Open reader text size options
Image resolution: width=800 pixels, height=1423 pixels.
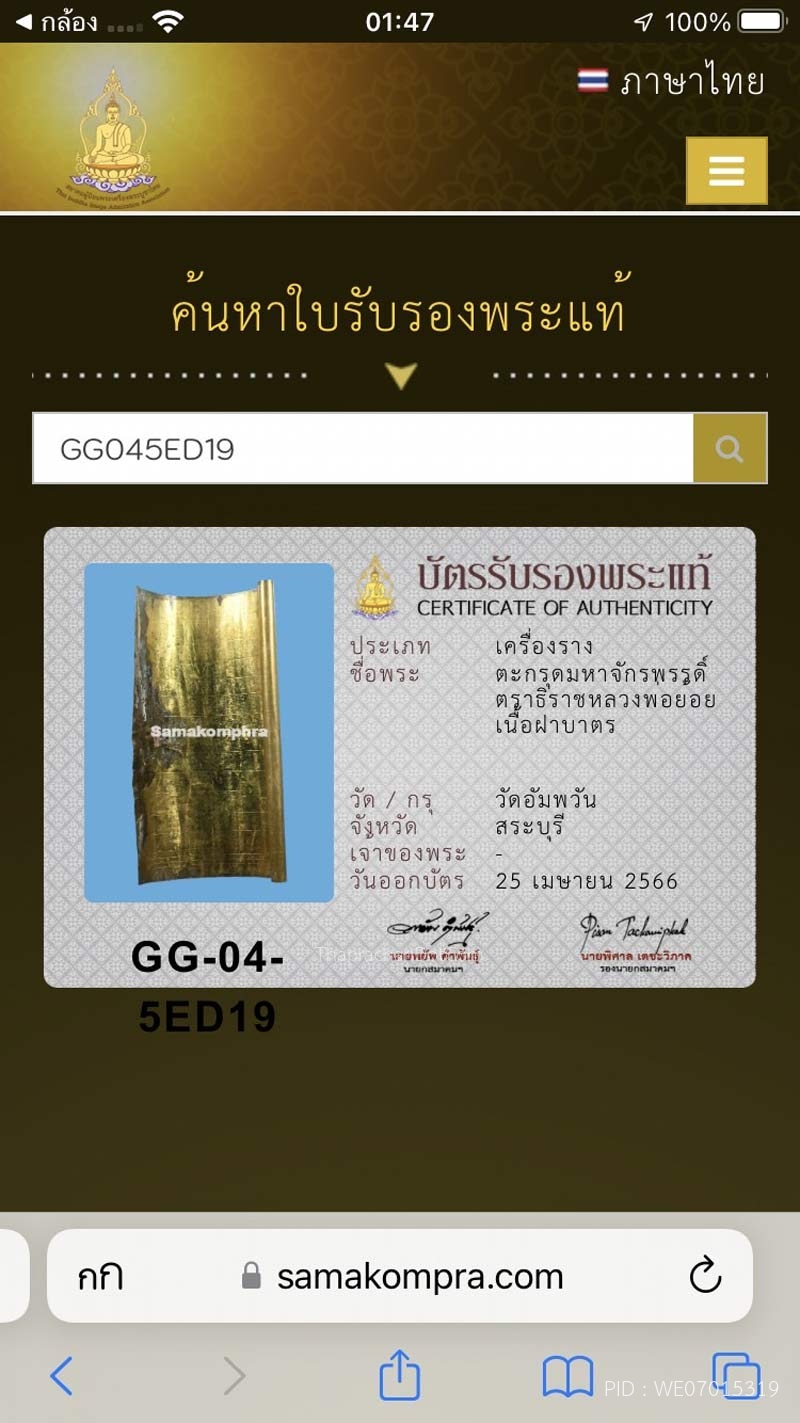click(x=100, y=1276)
